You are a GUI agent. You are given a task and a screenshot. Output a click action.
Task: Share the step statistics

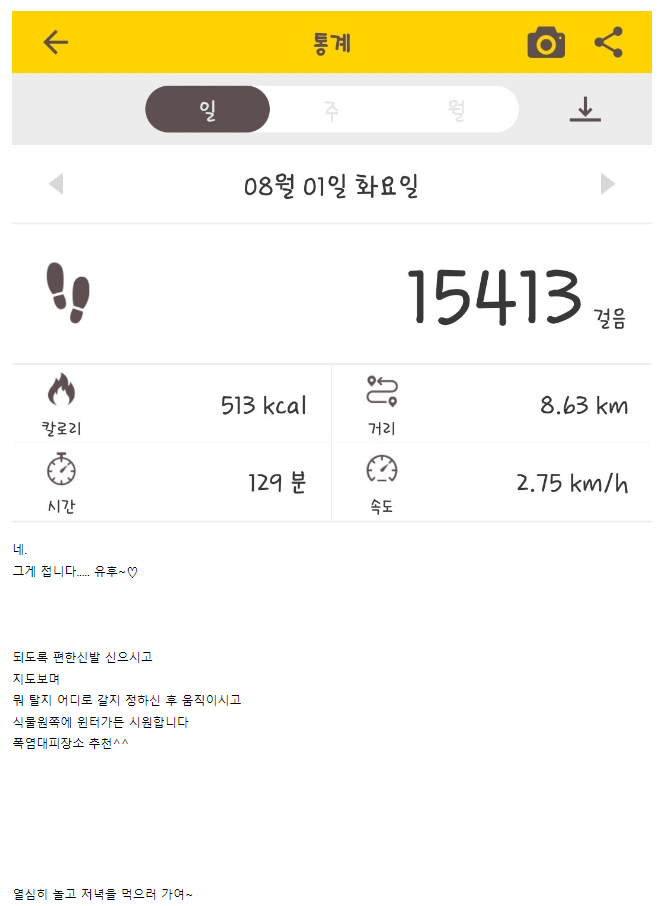pyautogui.click(x=608, y=42)
